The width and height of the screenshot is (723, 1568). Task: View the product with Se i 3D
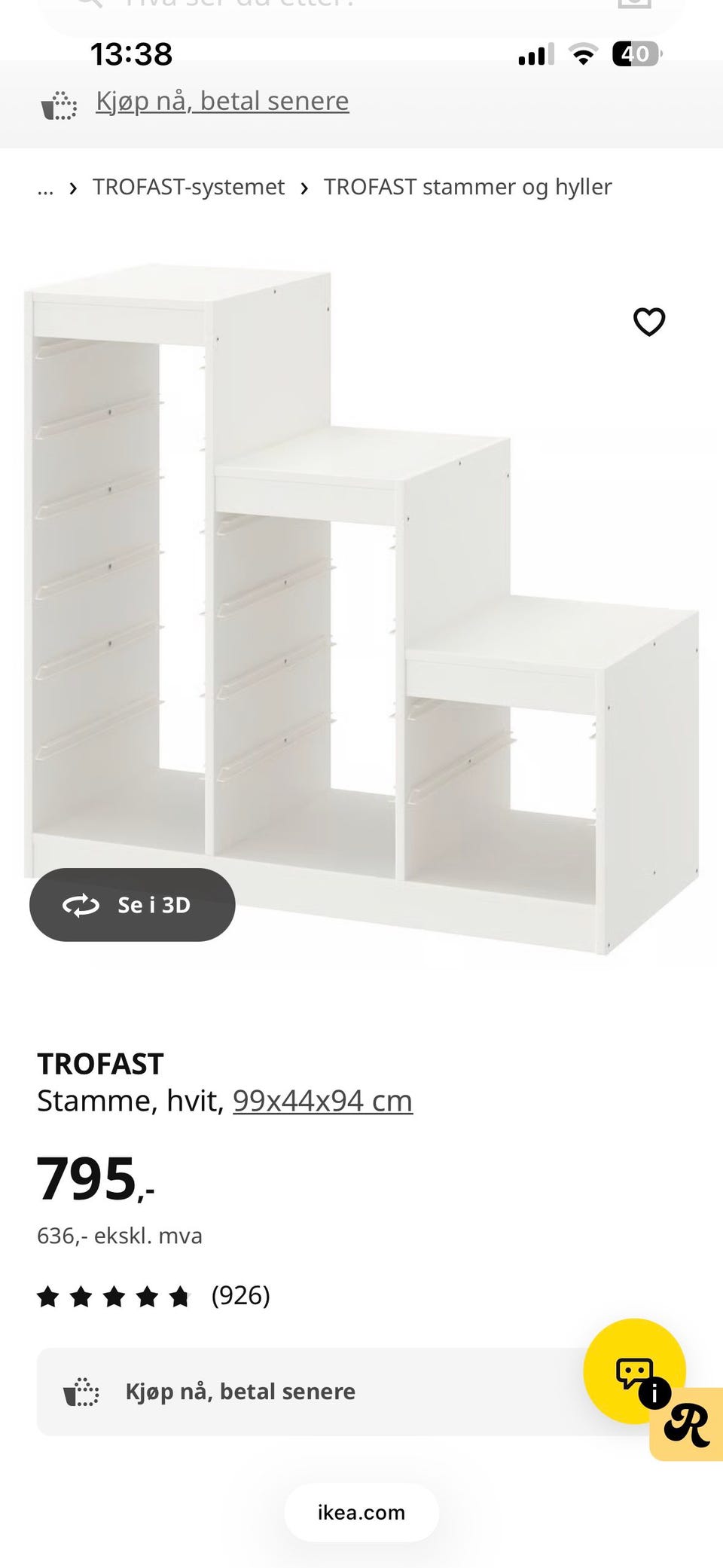[x=133, y=904]
